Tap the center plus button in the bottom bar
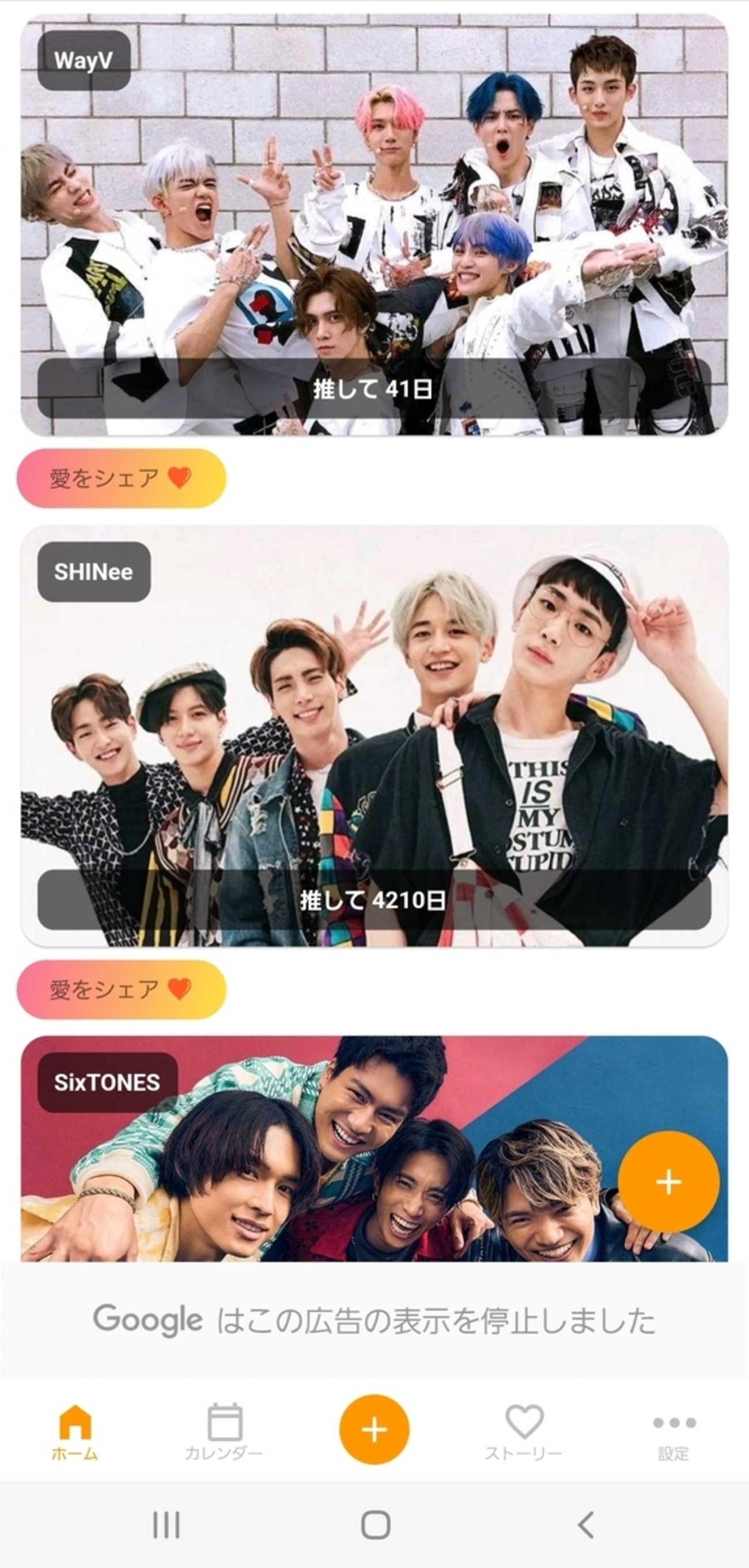Image resolution: width=749 pixels, height=1568 pixels. [374, 1429]
